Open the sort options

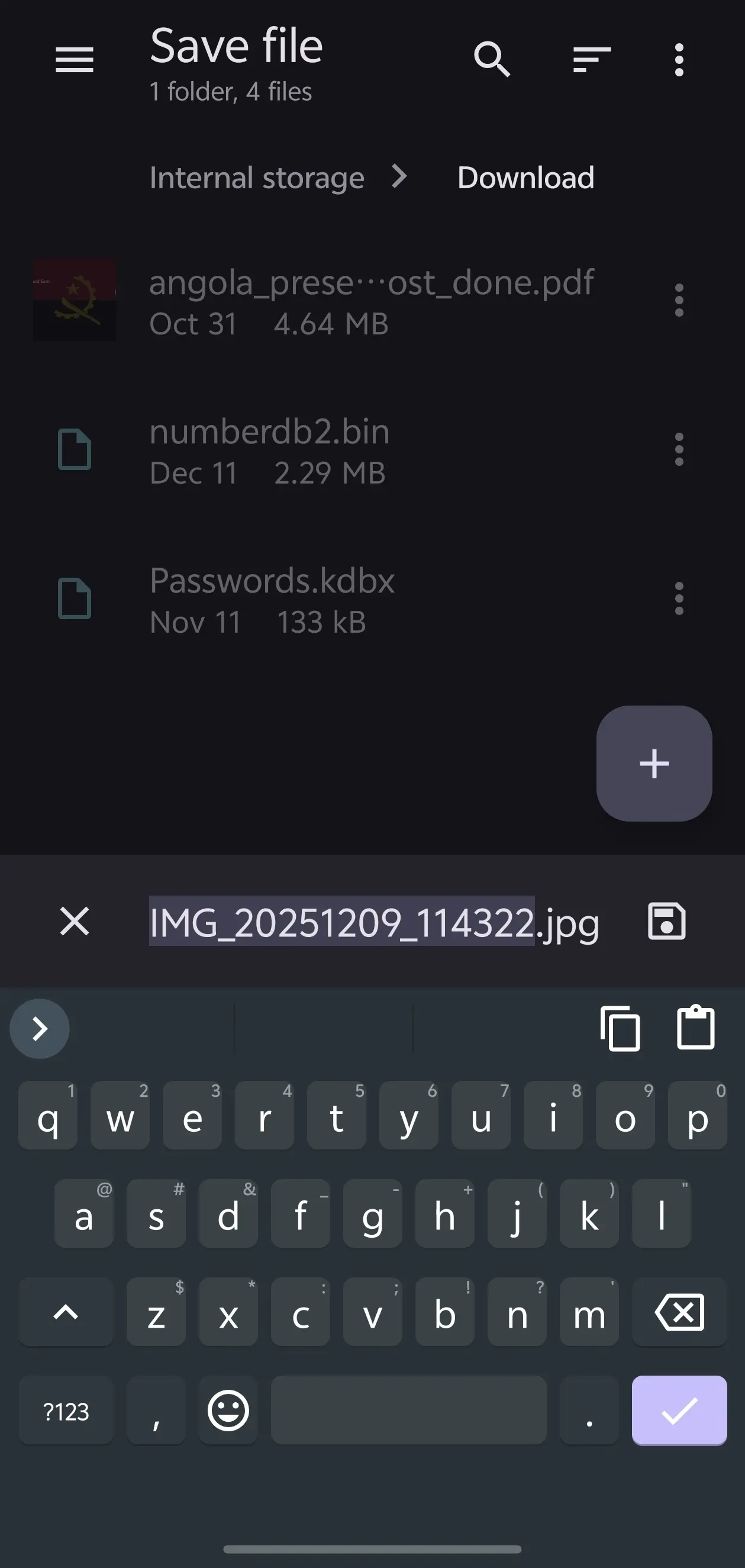592,60
